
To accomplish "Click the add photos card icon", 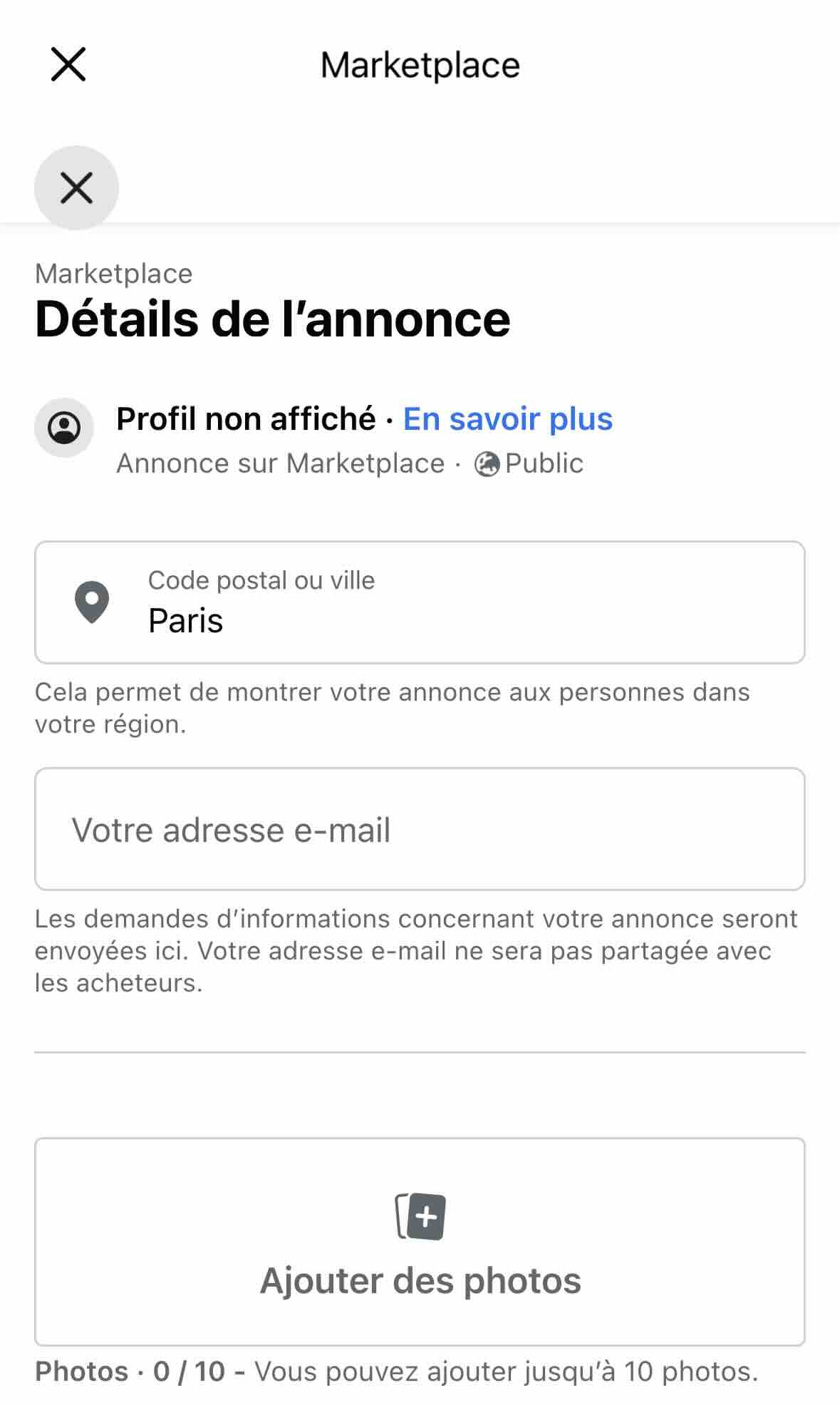I will (419, 1215).
